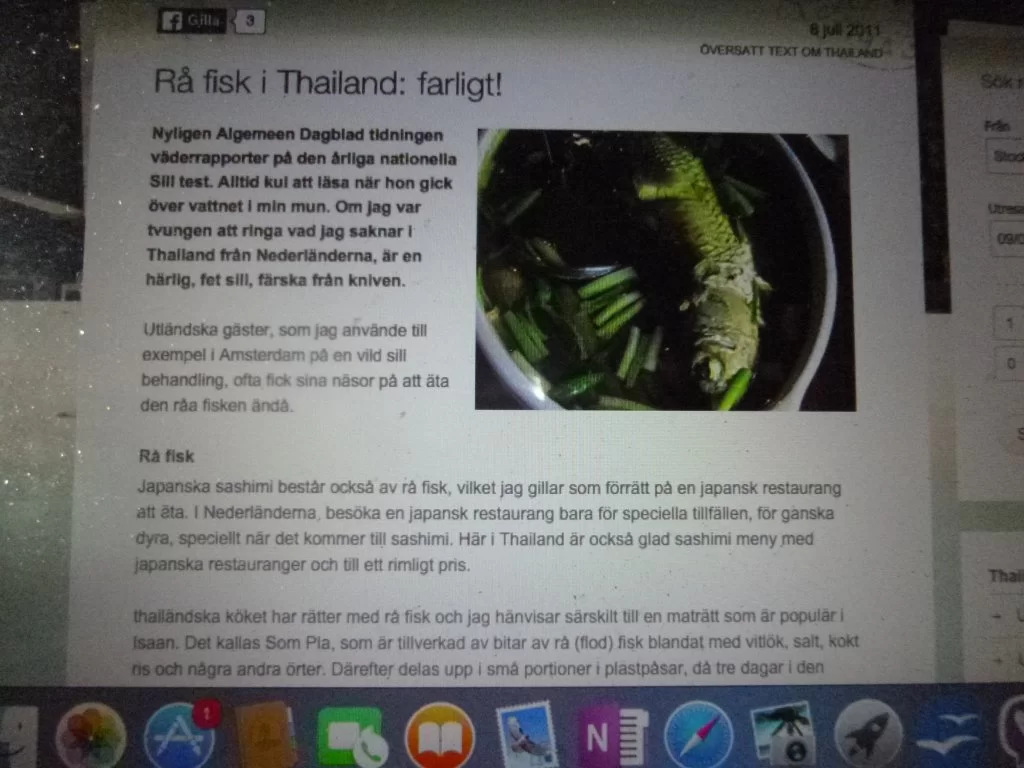Open FaceTime in the dock
1024x768 pixels.
[350, 738]
